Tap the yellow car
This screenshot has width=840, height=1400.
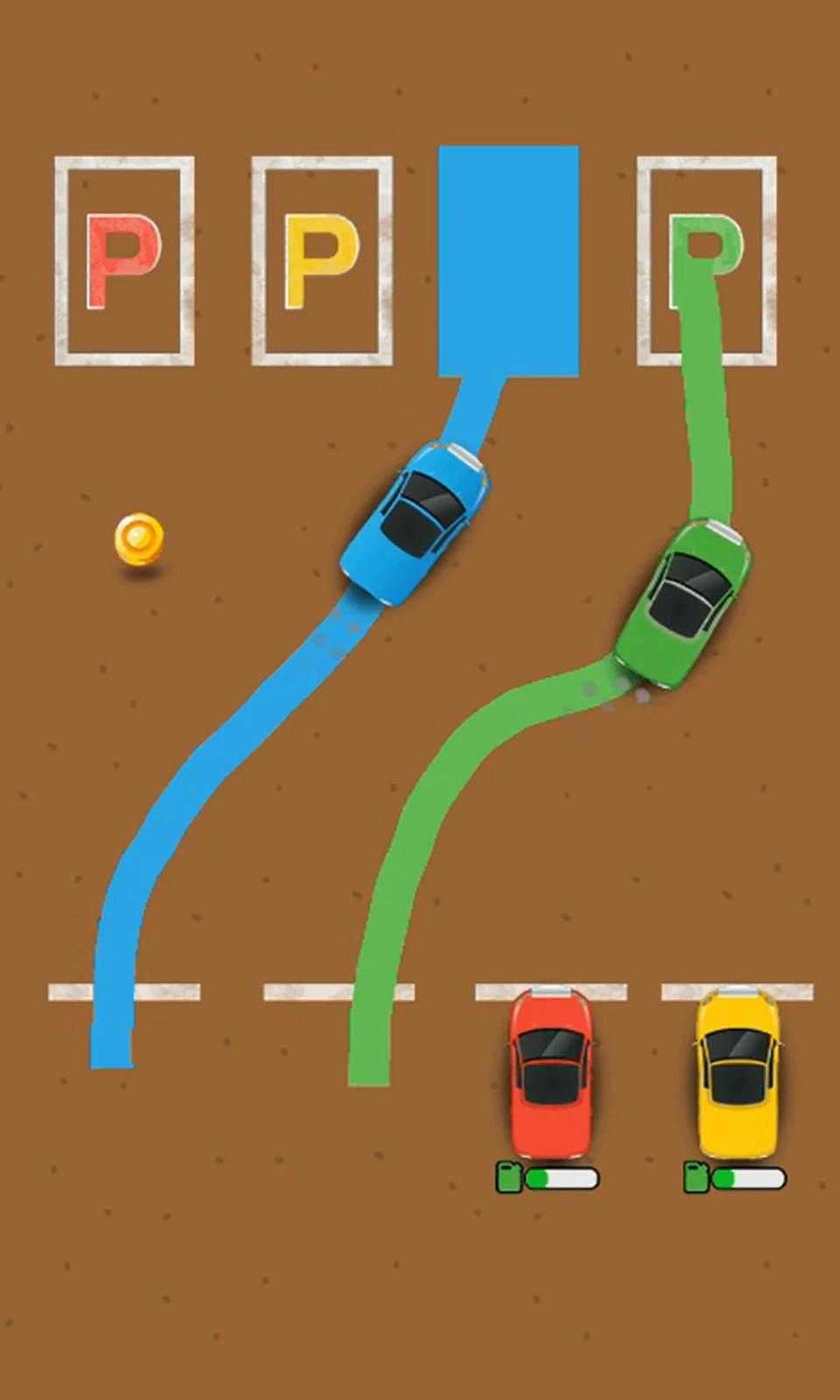[x=738, y=1073]
